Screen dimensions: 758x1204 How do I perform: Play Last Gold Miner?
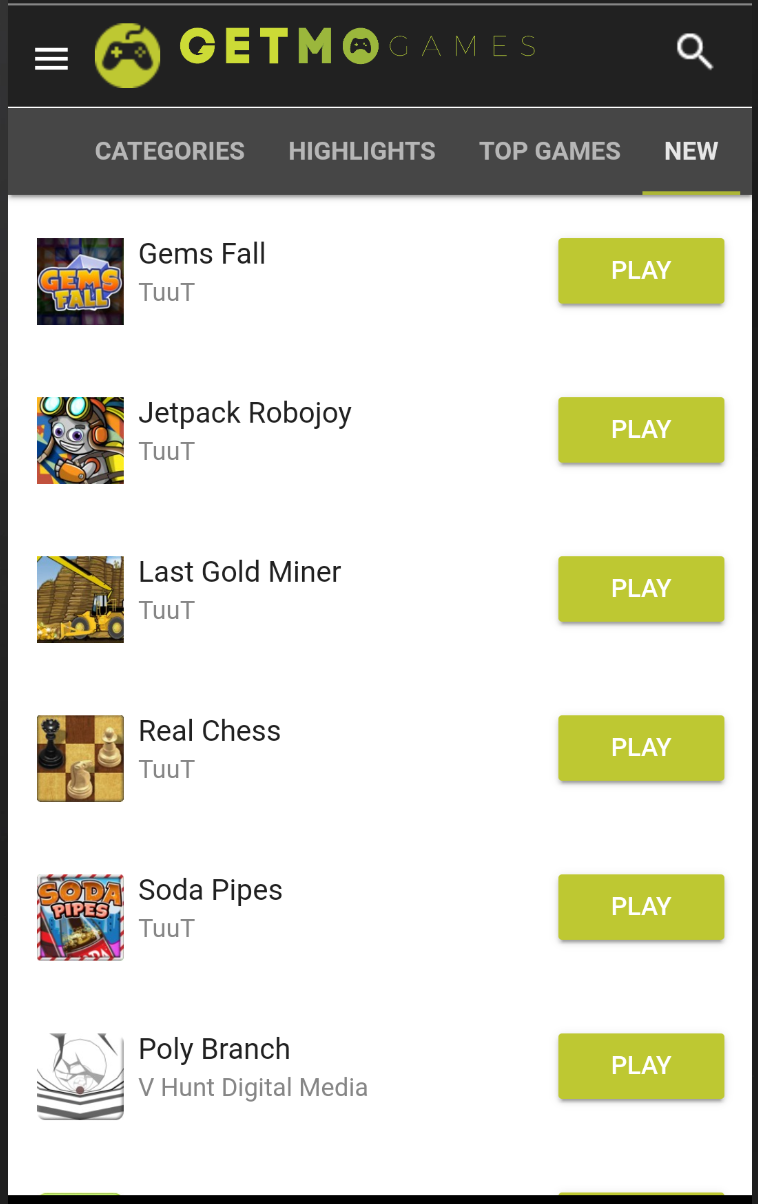640,589
